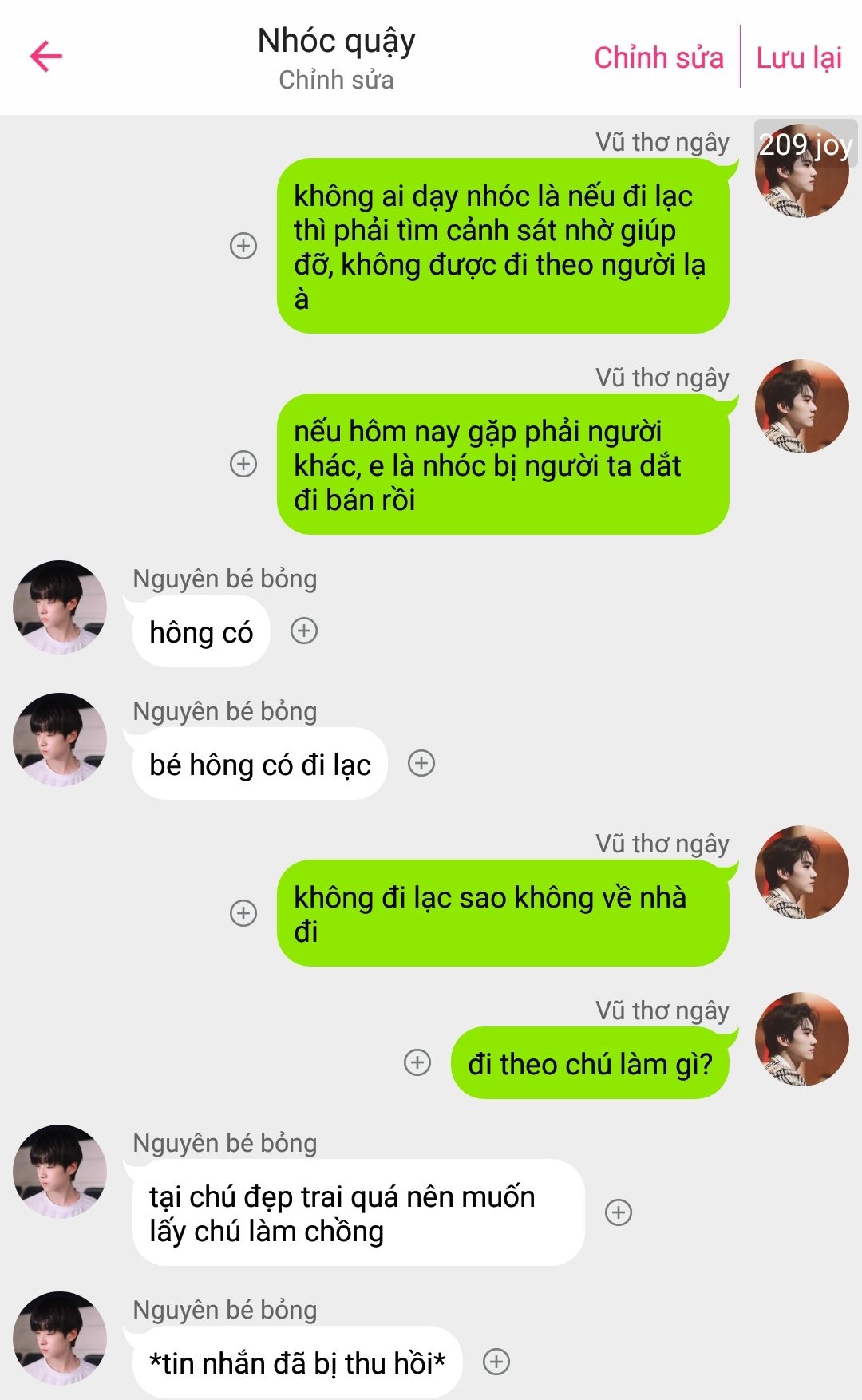
Task: Tap plus icon next to 'bé hông có đi lạc'
Action: (x=421, y=764)
